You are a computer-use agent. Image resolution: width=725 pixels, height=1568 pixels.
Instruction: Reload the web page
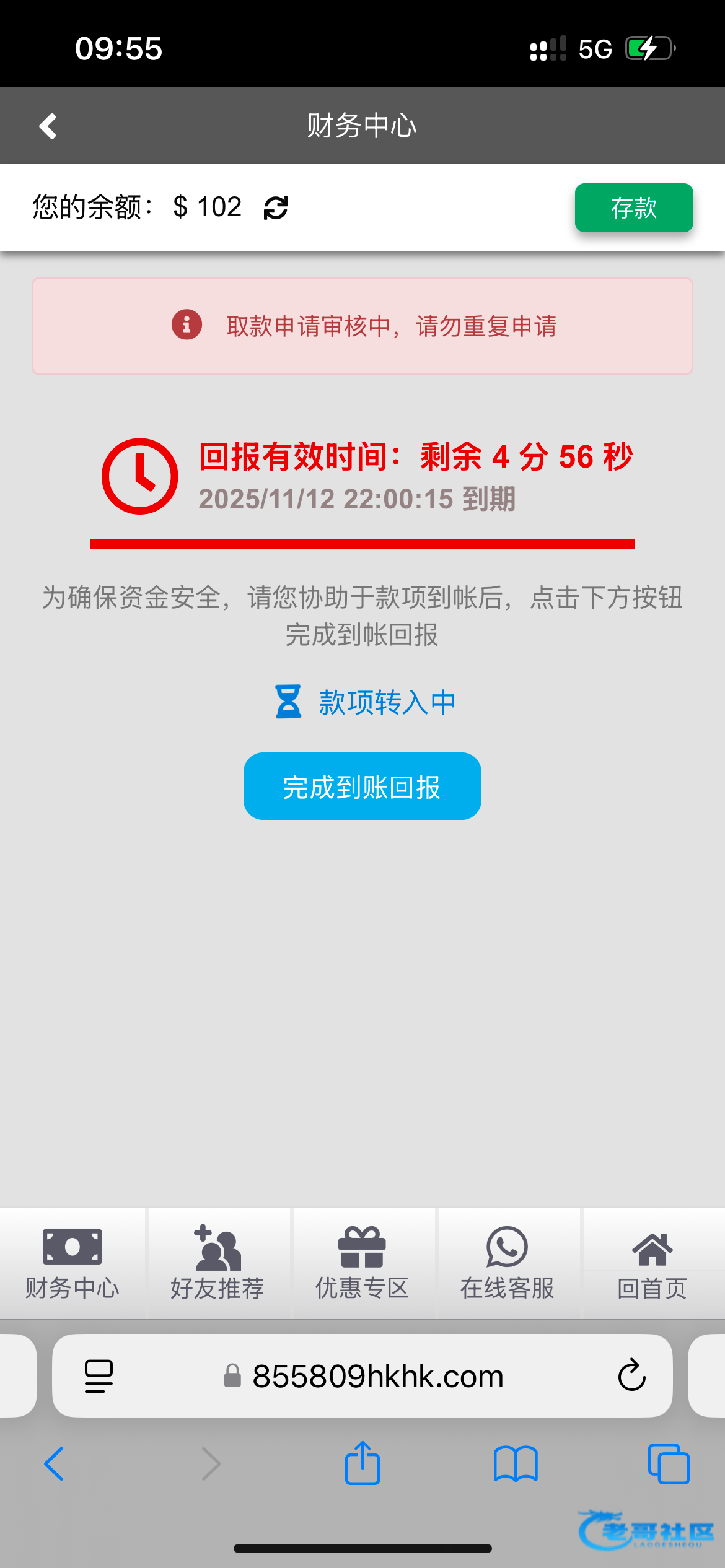pyautogui.click(x=631, y=1376)
